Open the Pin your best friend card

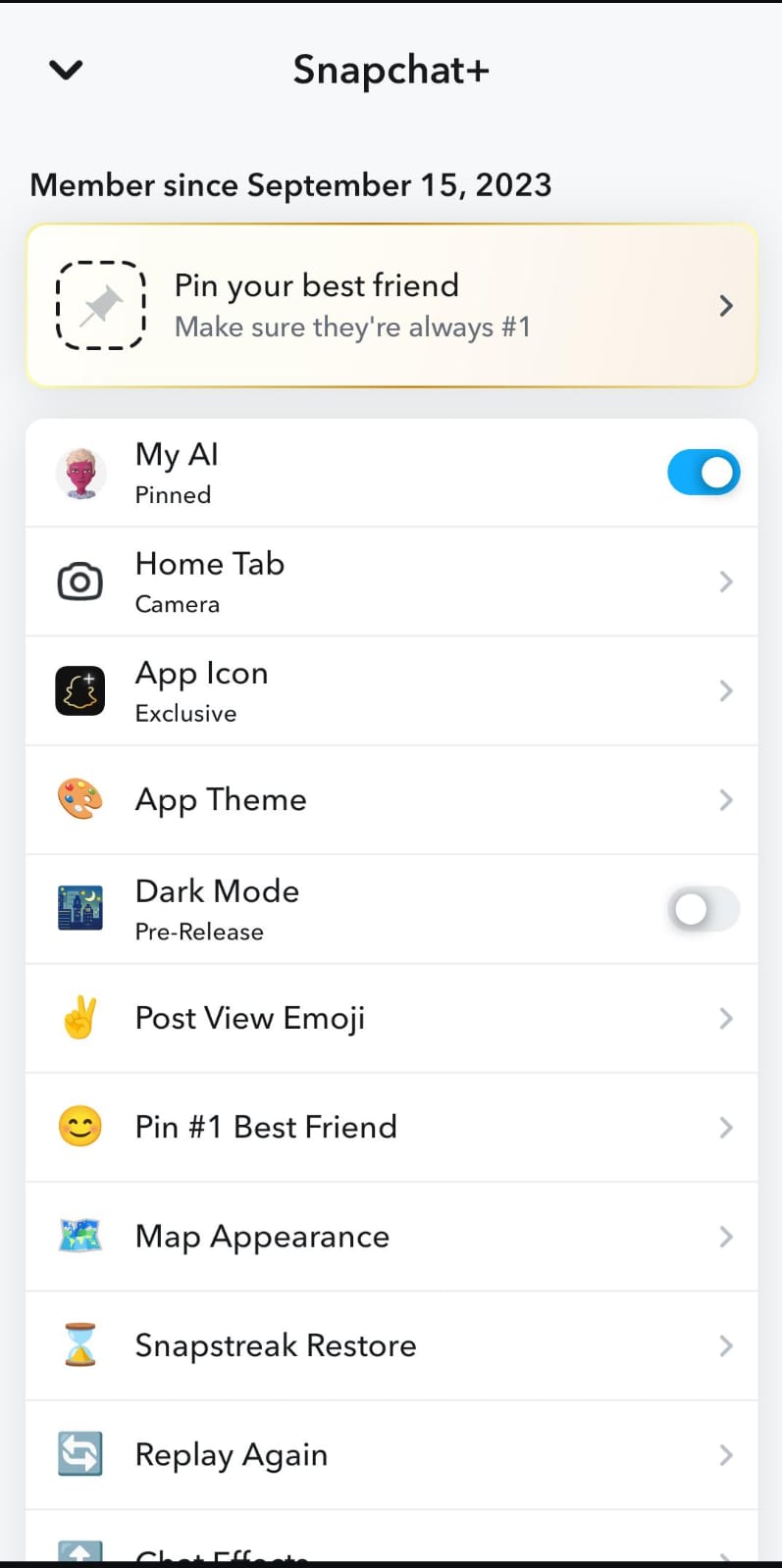click(x=391, y=305)
